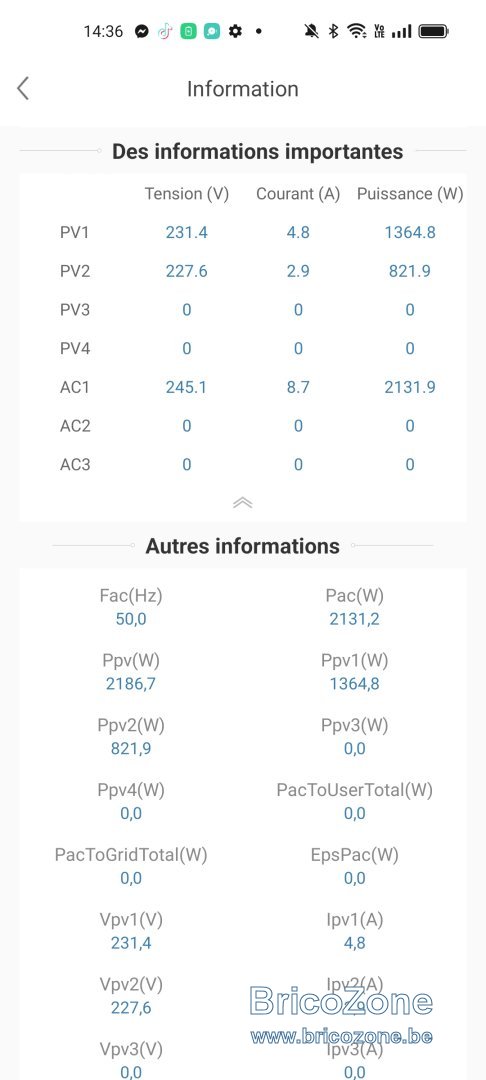Go back from the Information screen
486x1080 pixels.
pos(23,89)
